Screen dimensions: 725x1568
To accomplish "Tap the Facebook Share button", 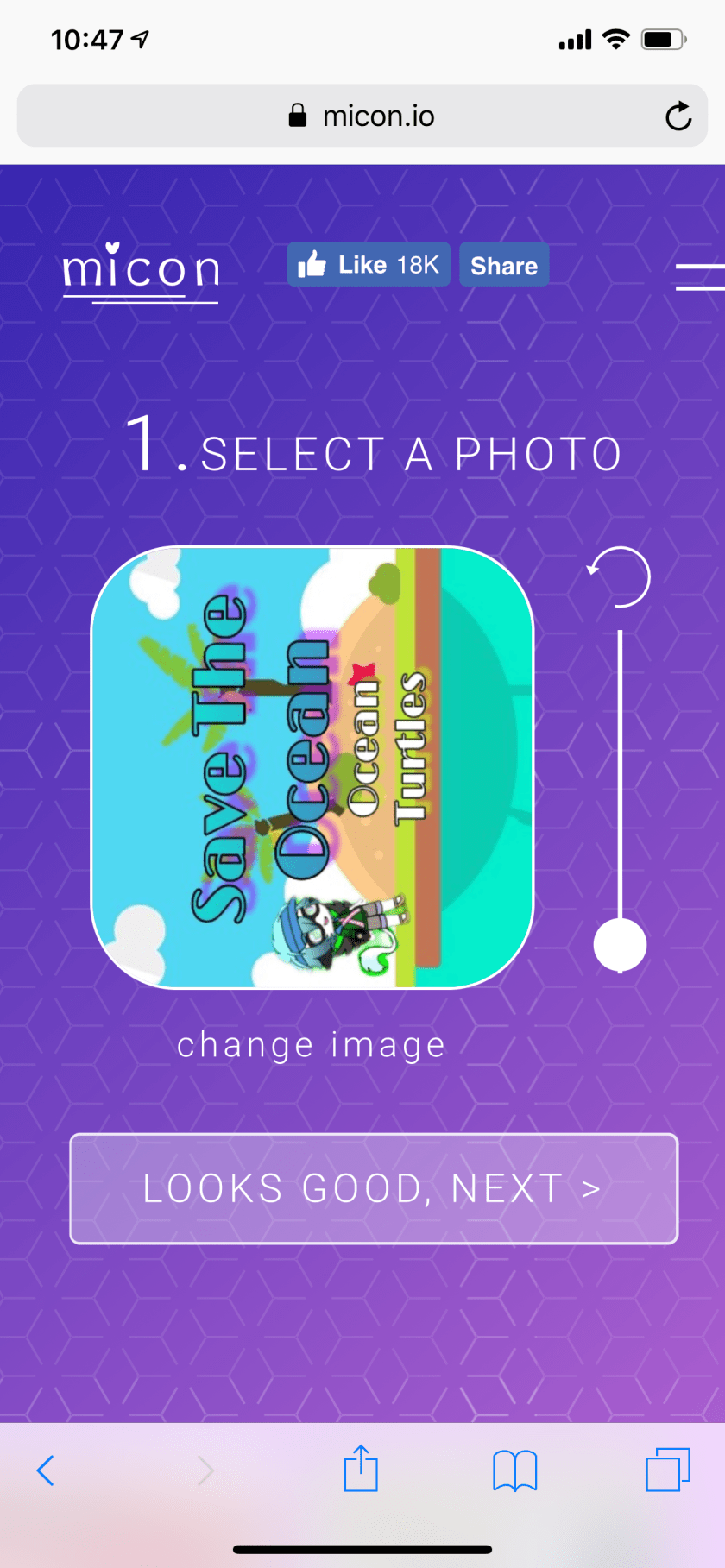I will click(504, 265).
